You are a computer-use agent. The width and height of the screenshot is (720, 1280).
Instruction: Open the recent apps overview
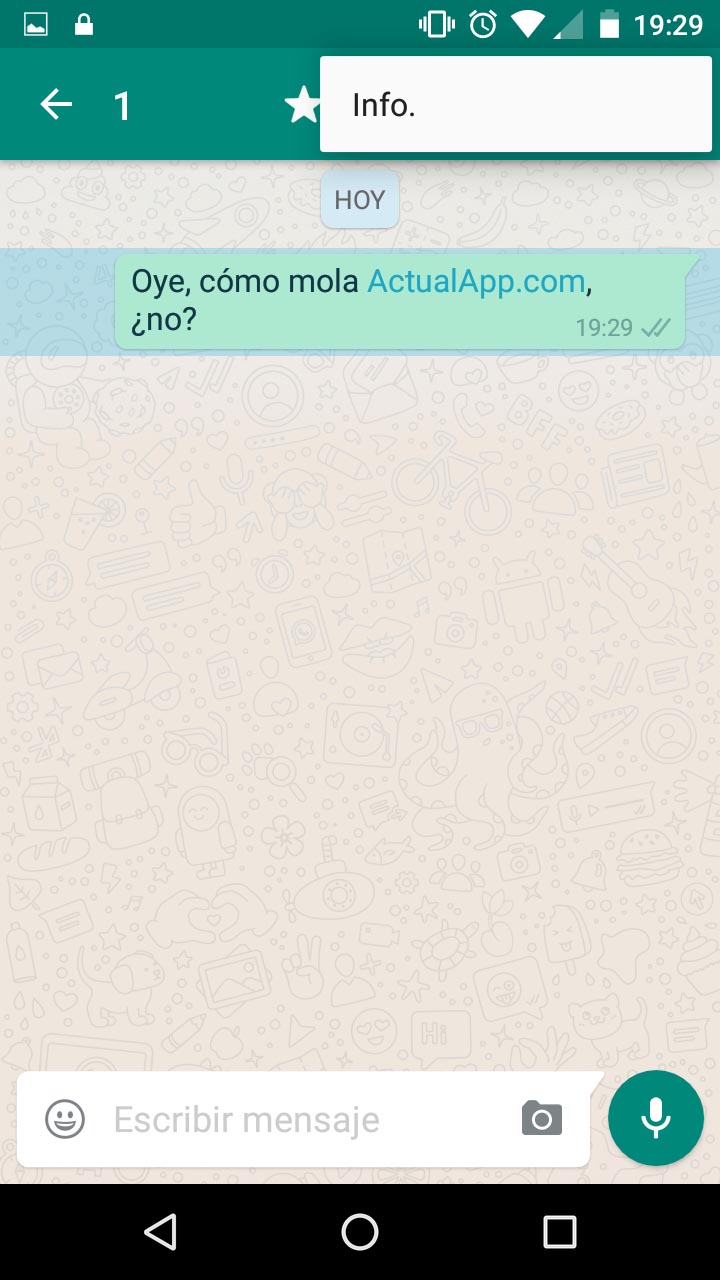[x=560, y=1232]
